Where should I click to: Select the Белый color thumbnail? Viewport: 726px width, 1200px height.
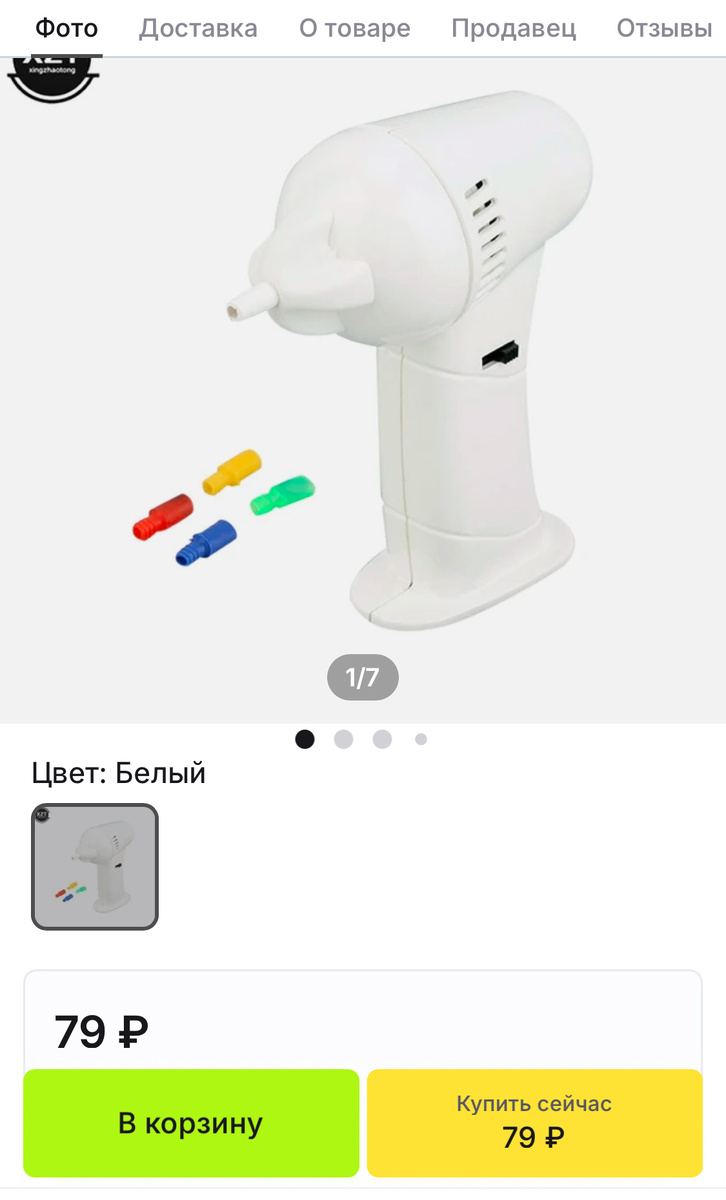[95, 866]
